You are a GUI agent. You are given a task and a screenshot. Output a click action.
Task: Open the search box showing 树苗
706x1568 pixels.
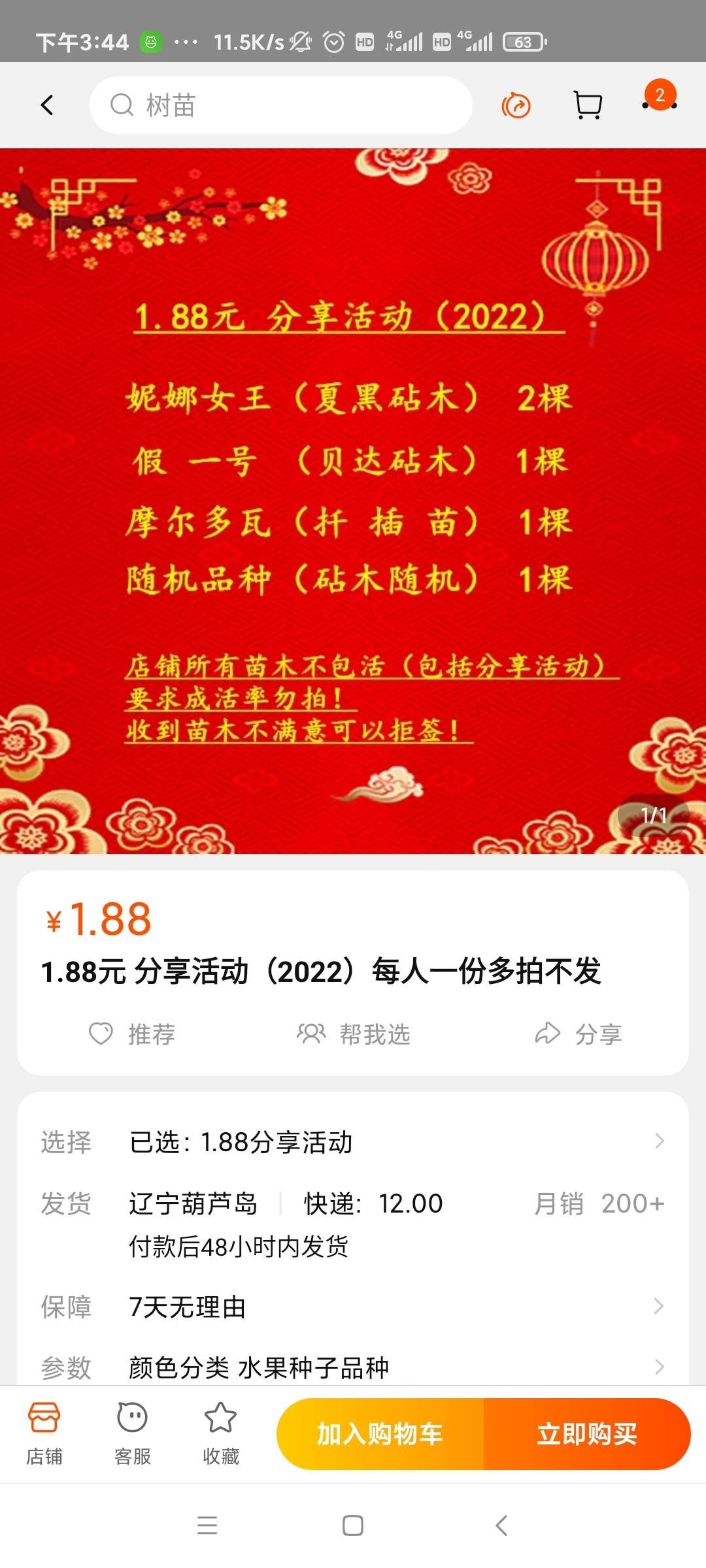280,105
